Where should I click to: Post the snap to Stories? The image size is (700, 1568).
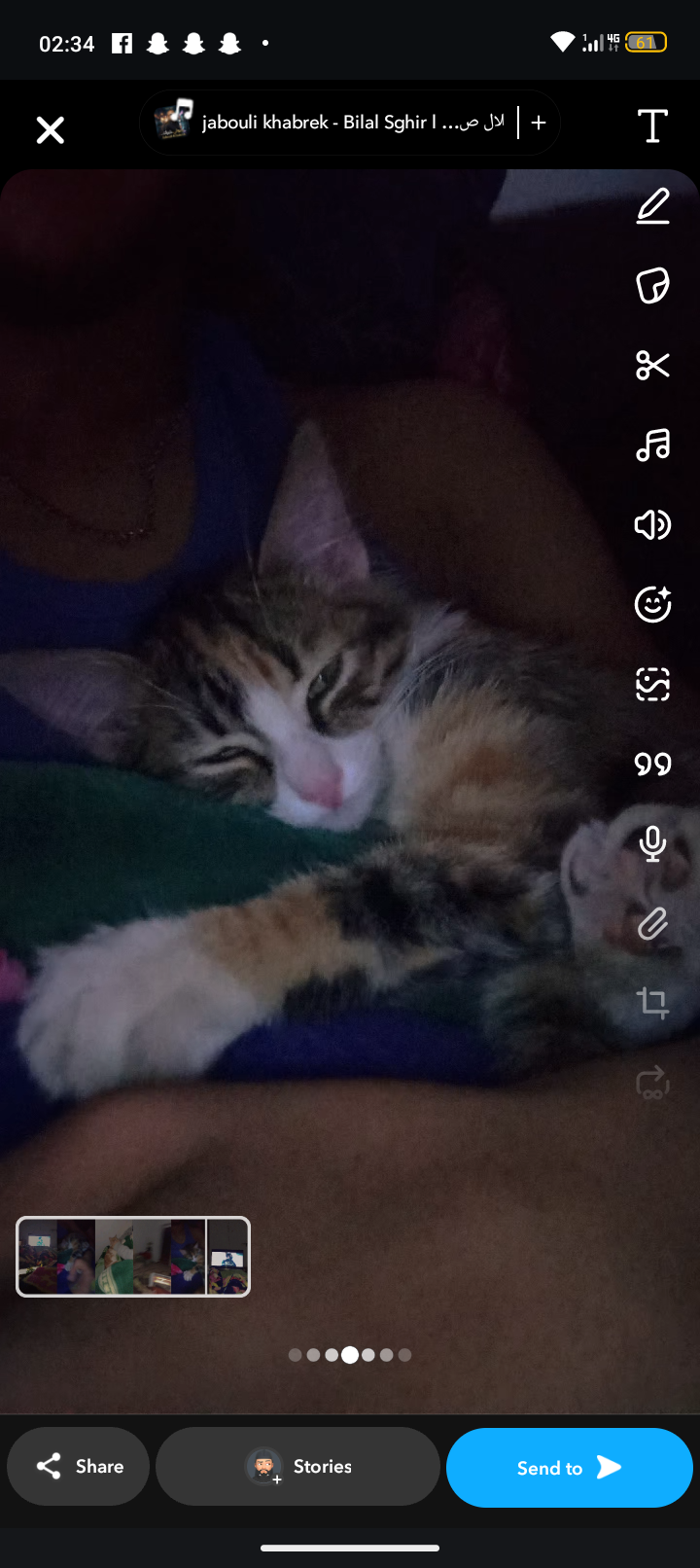coord(297,1466)
